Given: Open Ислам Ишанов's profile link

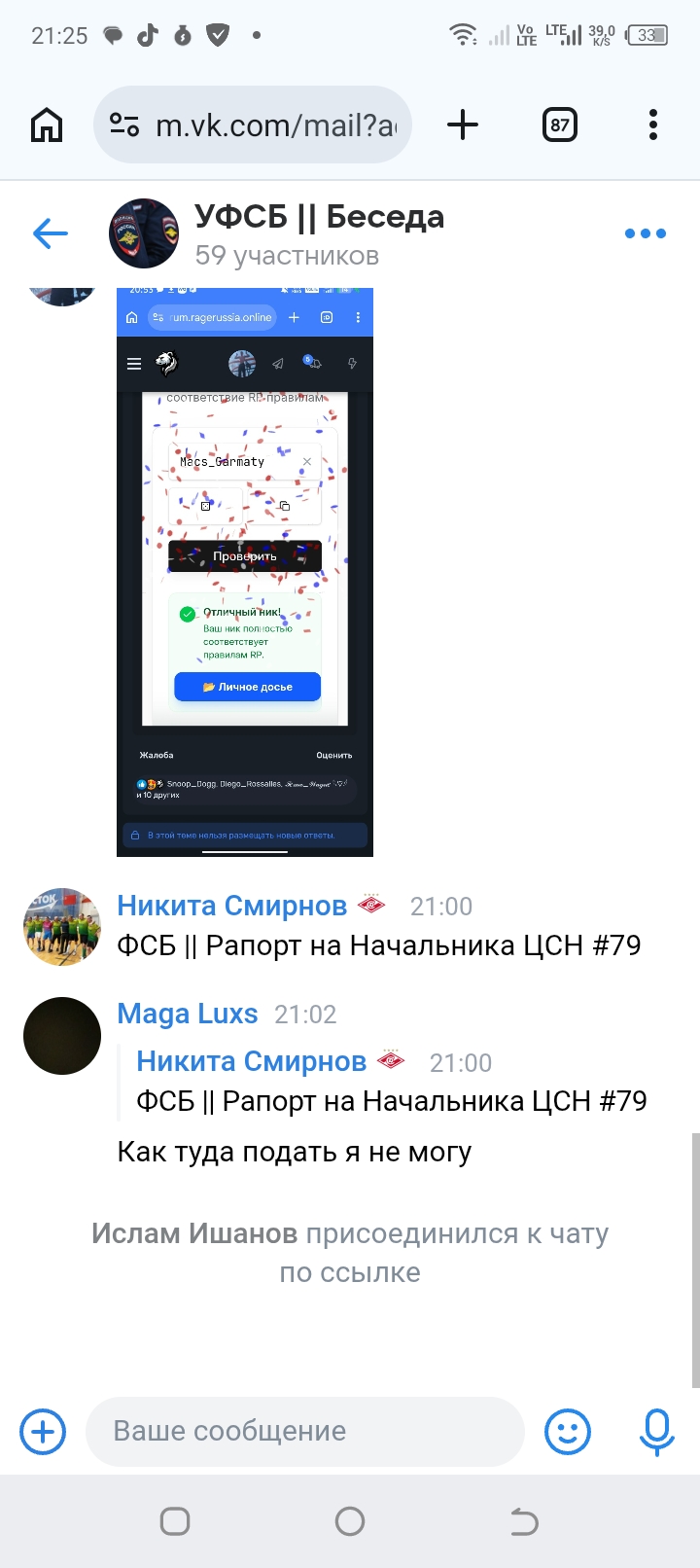Looking at the screenshot, I should pos(194,1233).
